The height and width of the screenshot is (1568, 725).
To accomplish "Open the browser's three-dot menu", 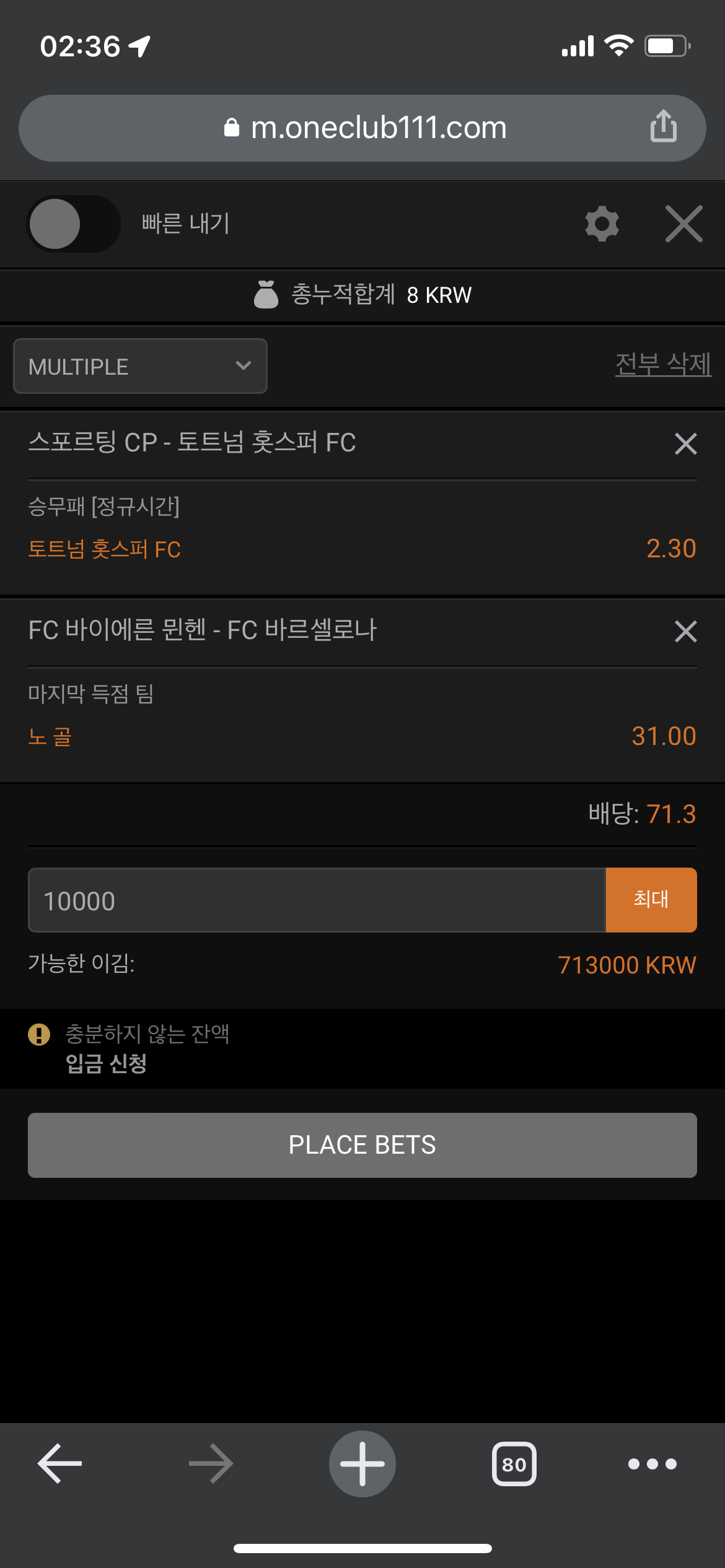I will 652,1464.
